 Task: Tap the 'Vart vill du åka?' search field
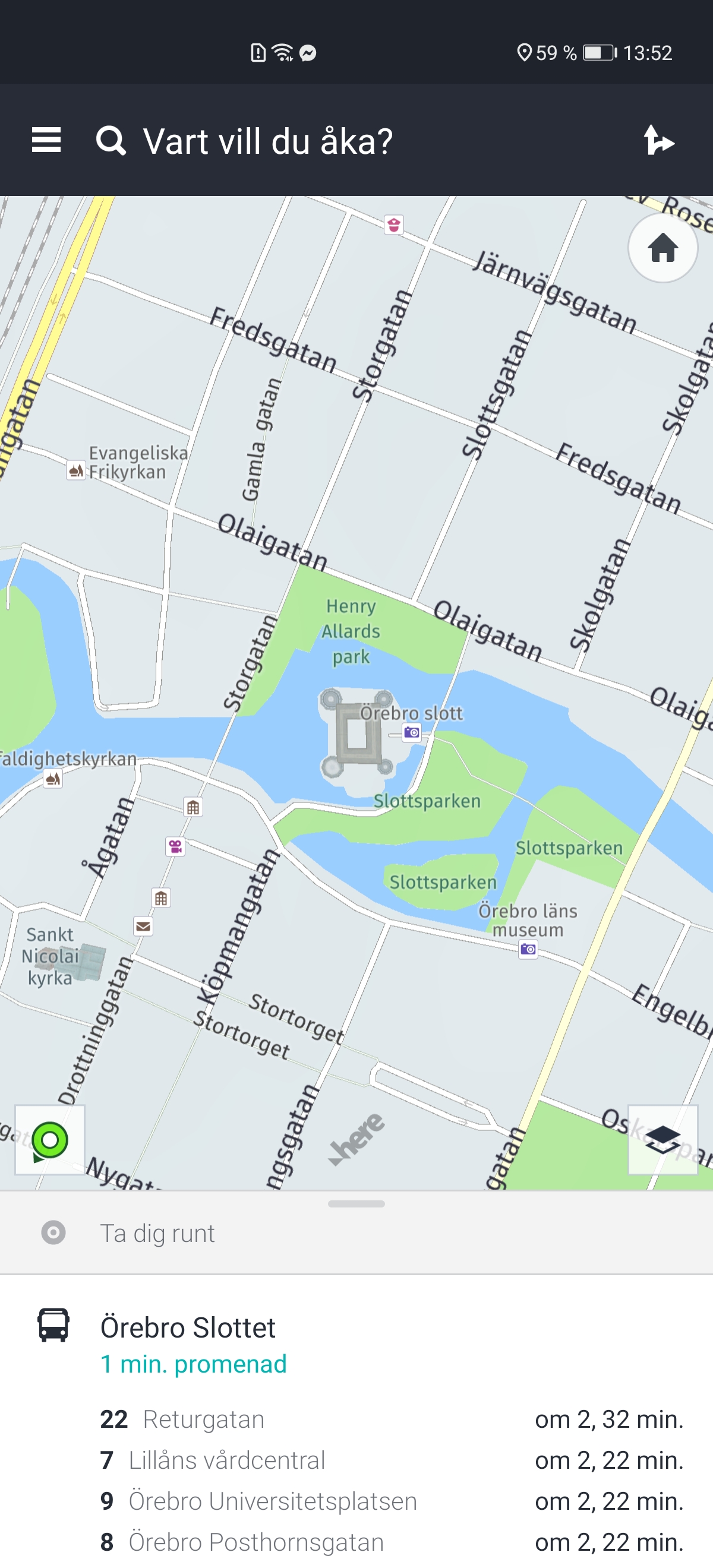pos(268,142)
